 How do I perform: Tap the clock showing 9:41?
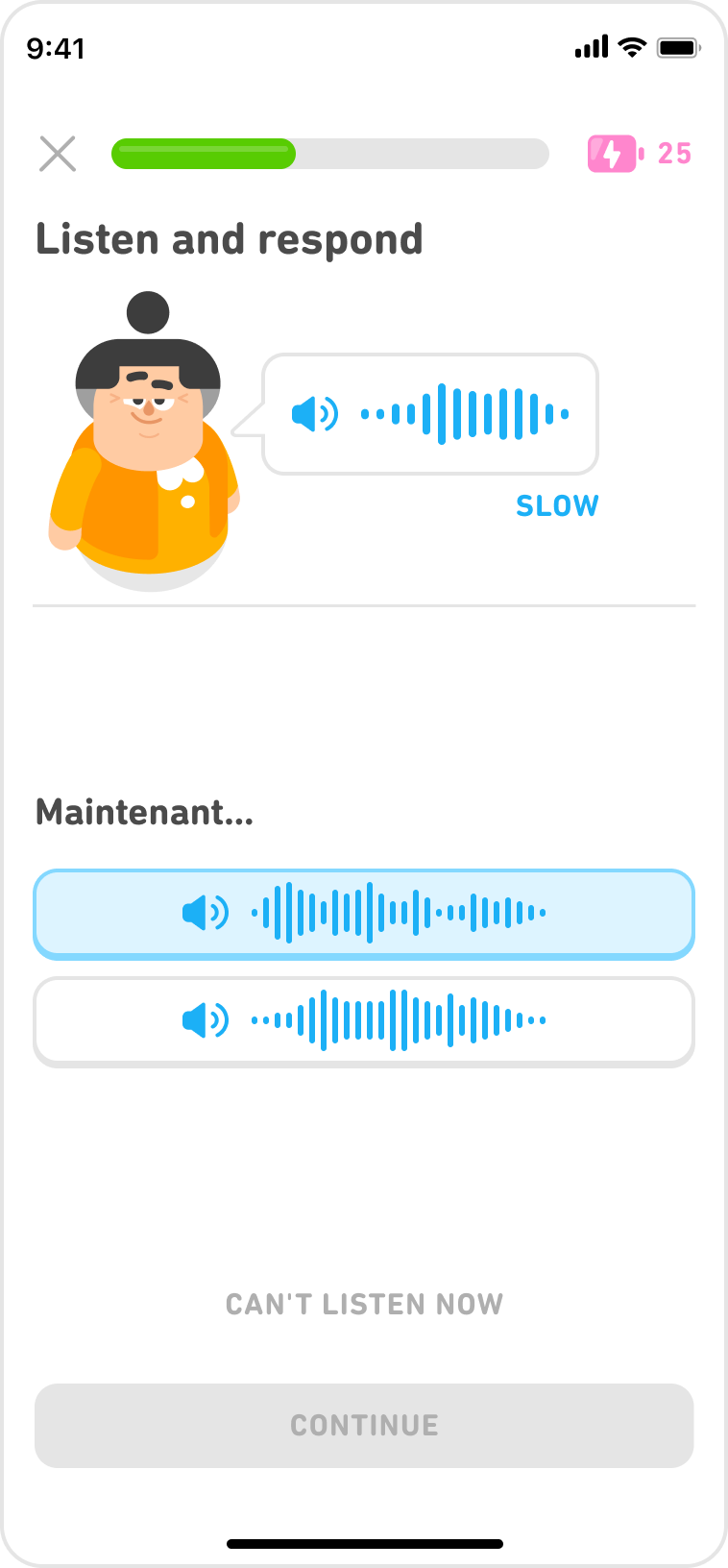[x=53, y=47]
